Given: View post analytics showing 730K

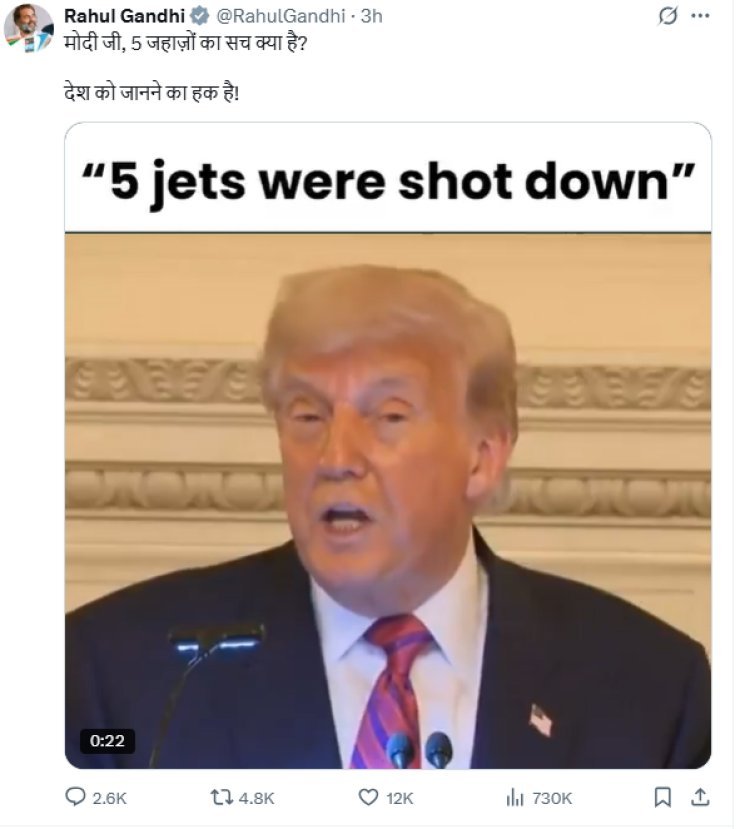Looking at the screenshot, I should point(515,797).
